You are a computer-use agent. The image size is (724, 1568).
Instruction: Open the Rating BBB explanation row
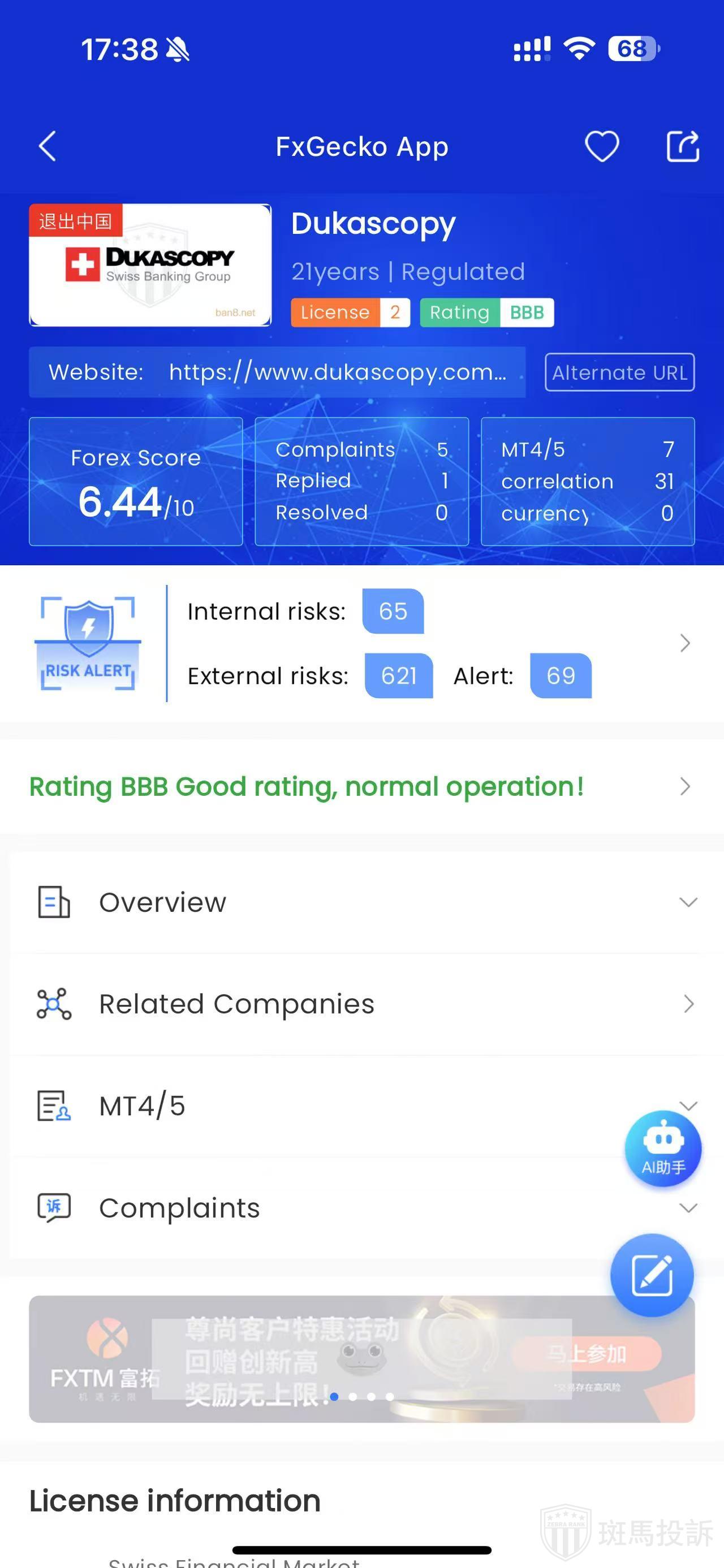(361, 786)
